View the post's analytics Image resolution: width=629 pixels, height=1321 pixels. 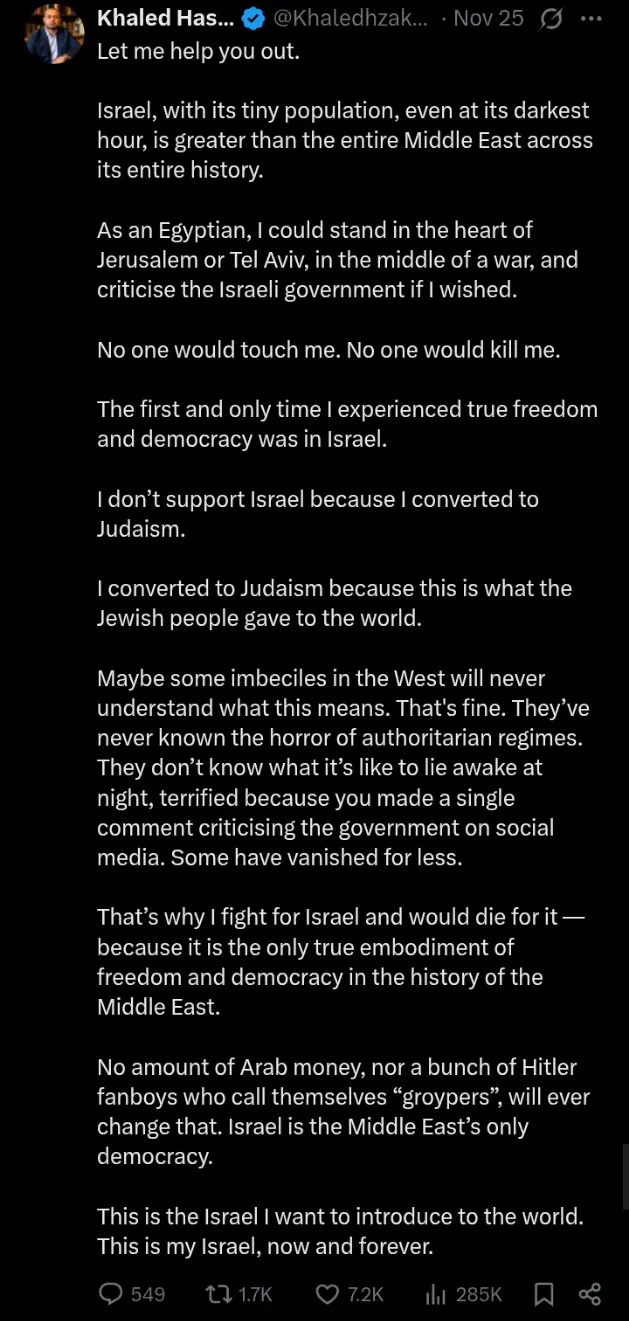436,1294
